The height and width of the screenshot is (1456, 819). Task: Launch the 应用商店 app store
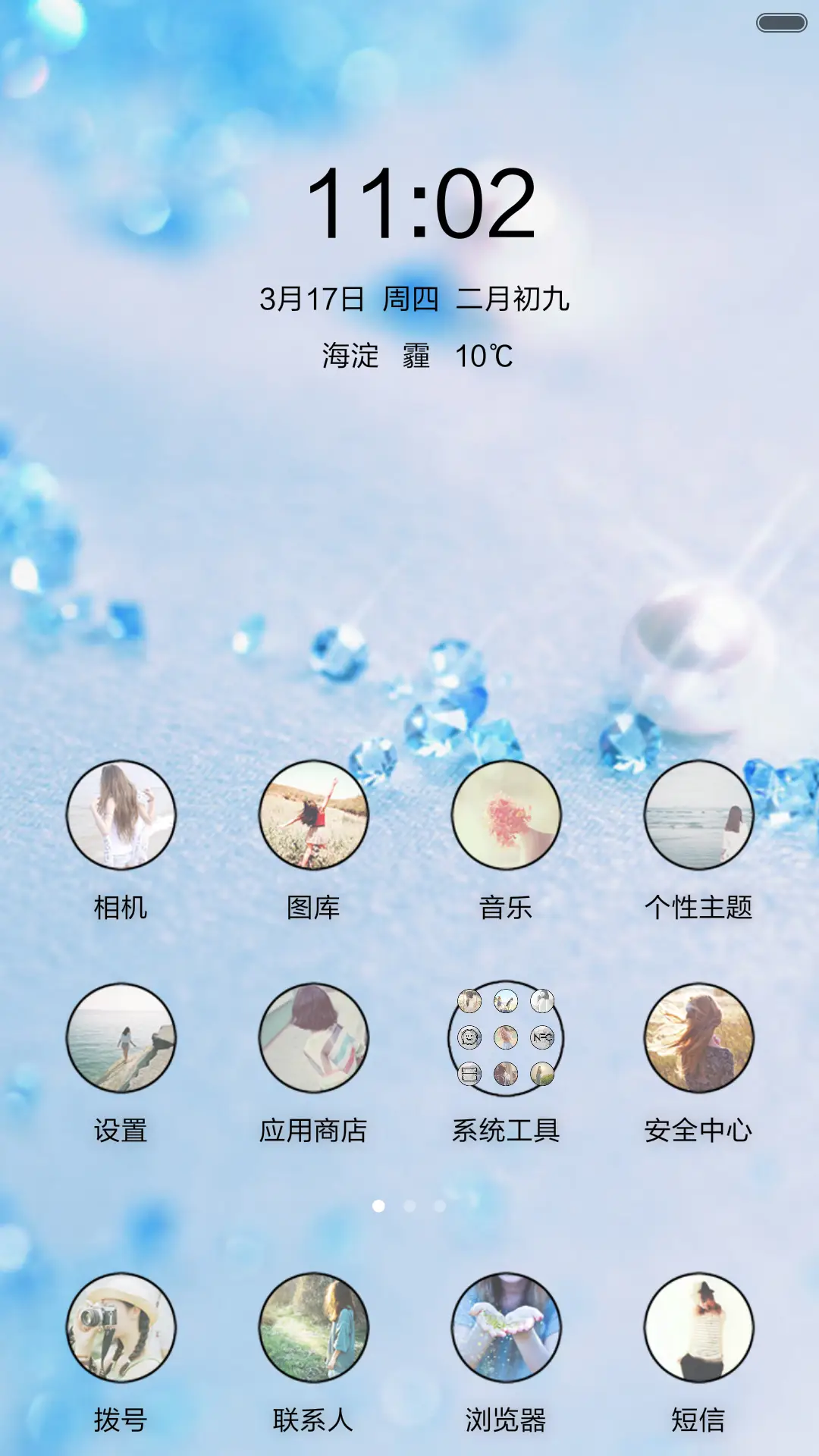[313, 1039]
